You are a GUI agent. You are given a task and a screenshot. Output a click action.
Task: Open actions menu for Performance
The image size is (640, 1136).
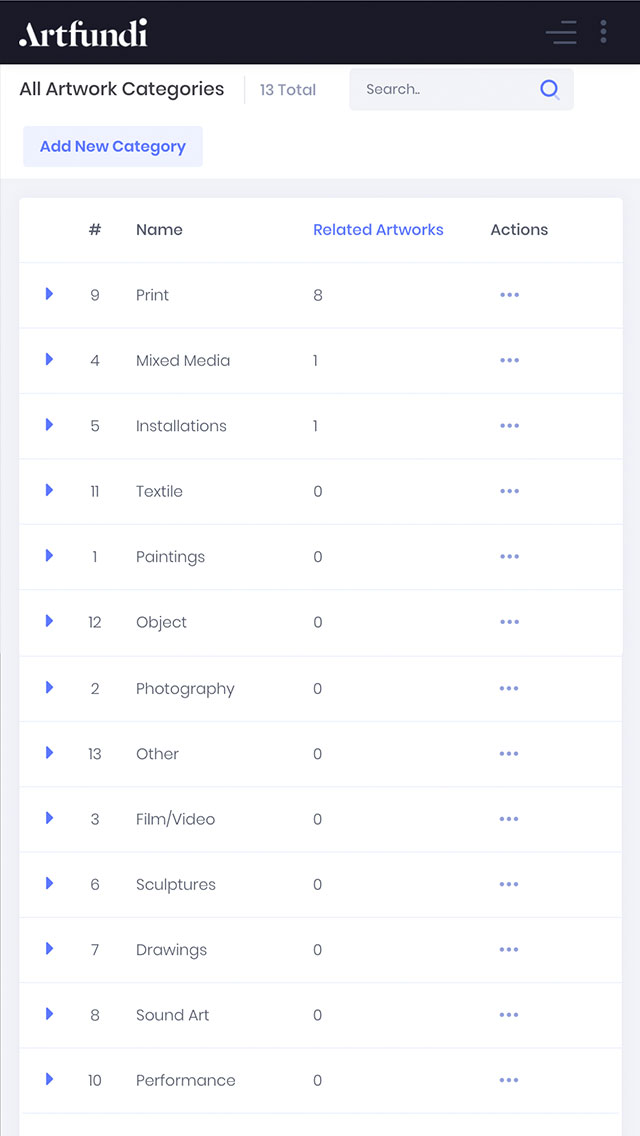tap(509, 1080)
